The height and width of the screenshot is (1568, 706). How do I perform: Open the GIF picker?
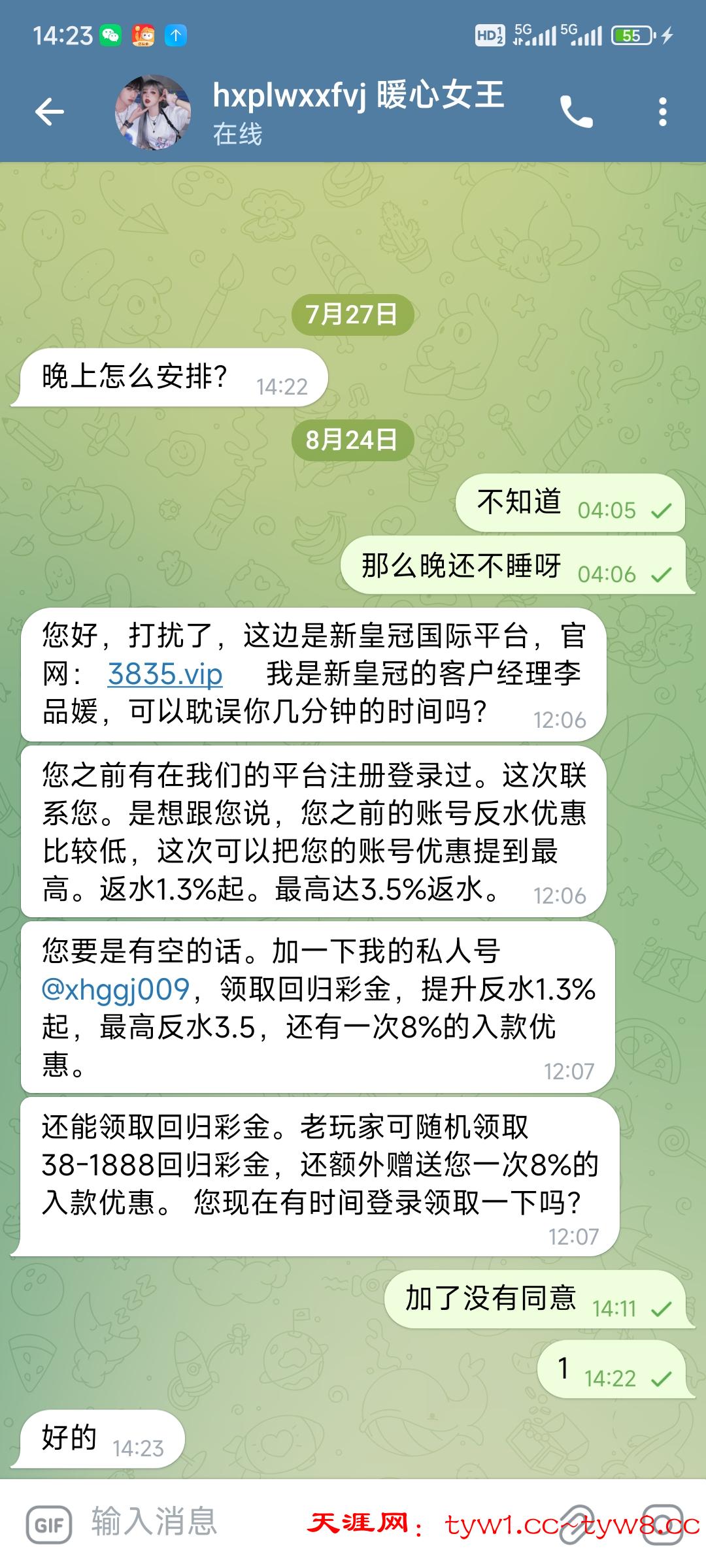click(x=48, y=1525)
